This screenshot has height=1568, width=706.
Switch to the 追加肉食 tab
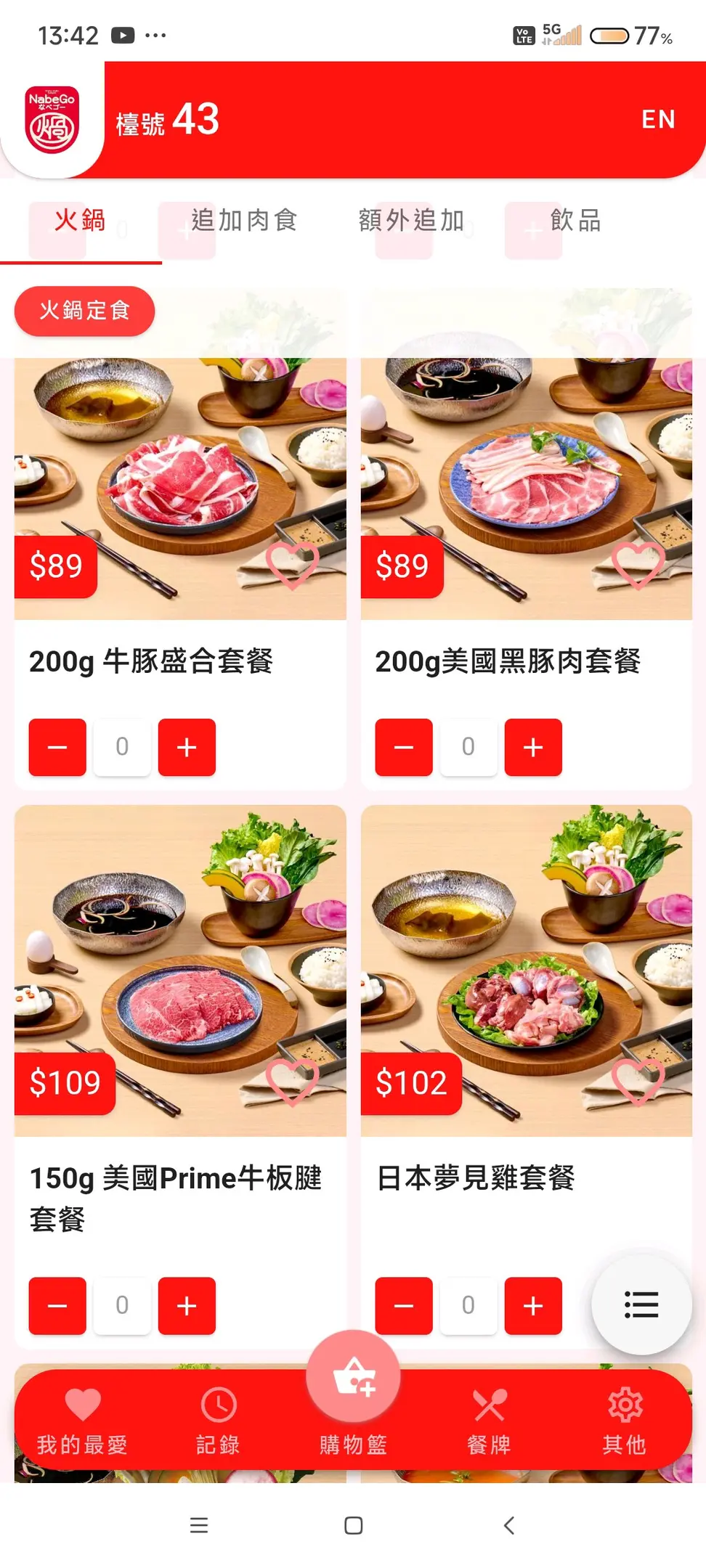pos(244,220)
